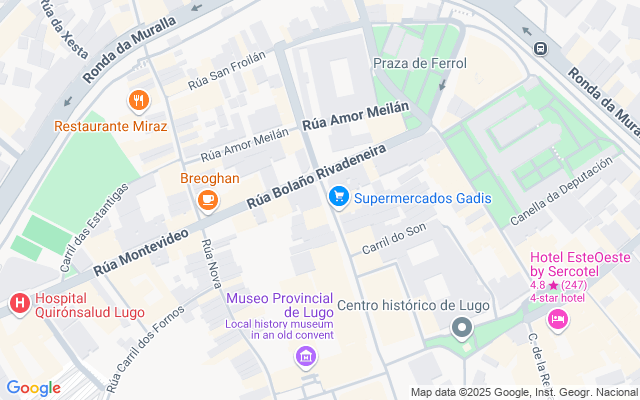Open the Museo Provincial de Lugo marker
The height and width of the screenshot is (400, 640).
[x=306, y=355]
